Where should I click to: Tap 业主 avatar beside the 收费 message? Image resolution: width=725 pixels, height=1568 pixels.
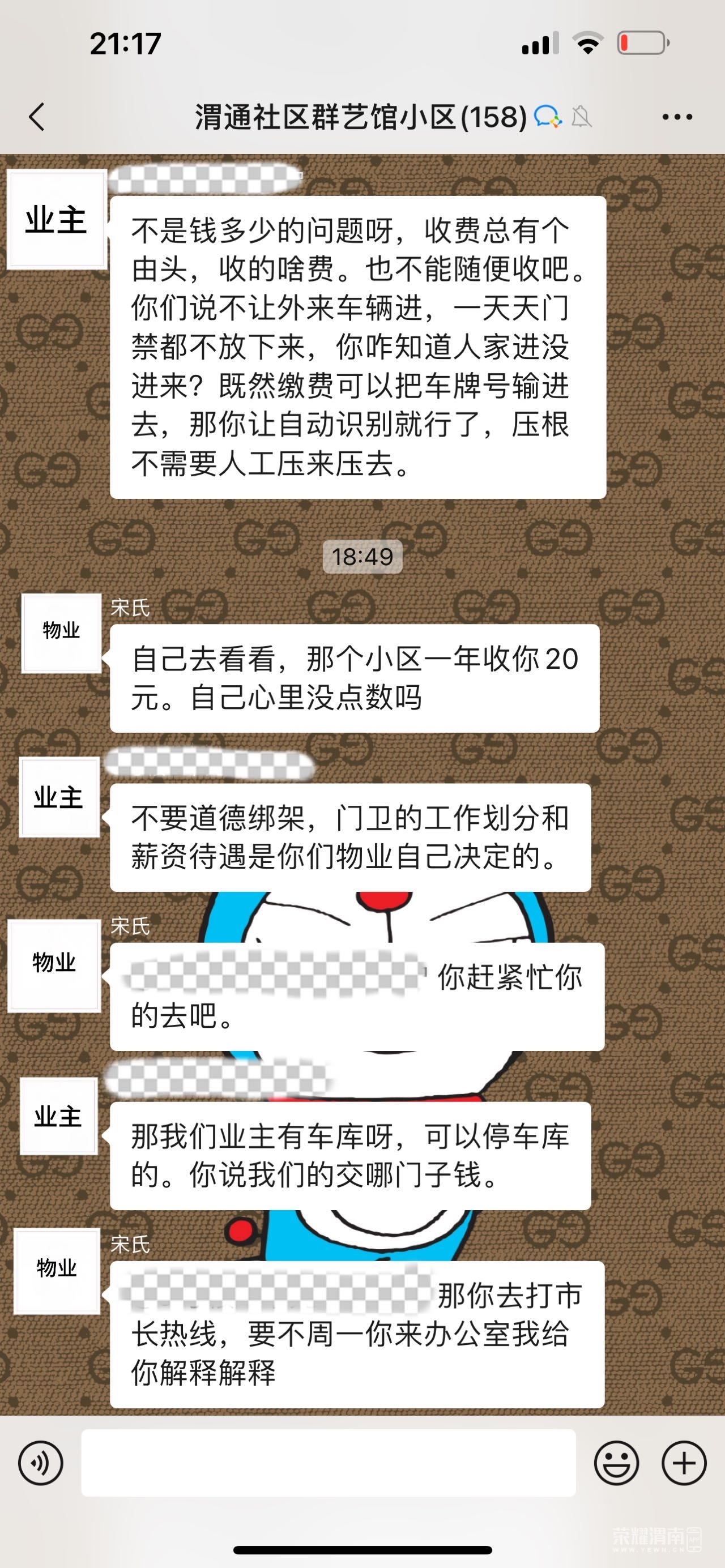click(57, 220)
